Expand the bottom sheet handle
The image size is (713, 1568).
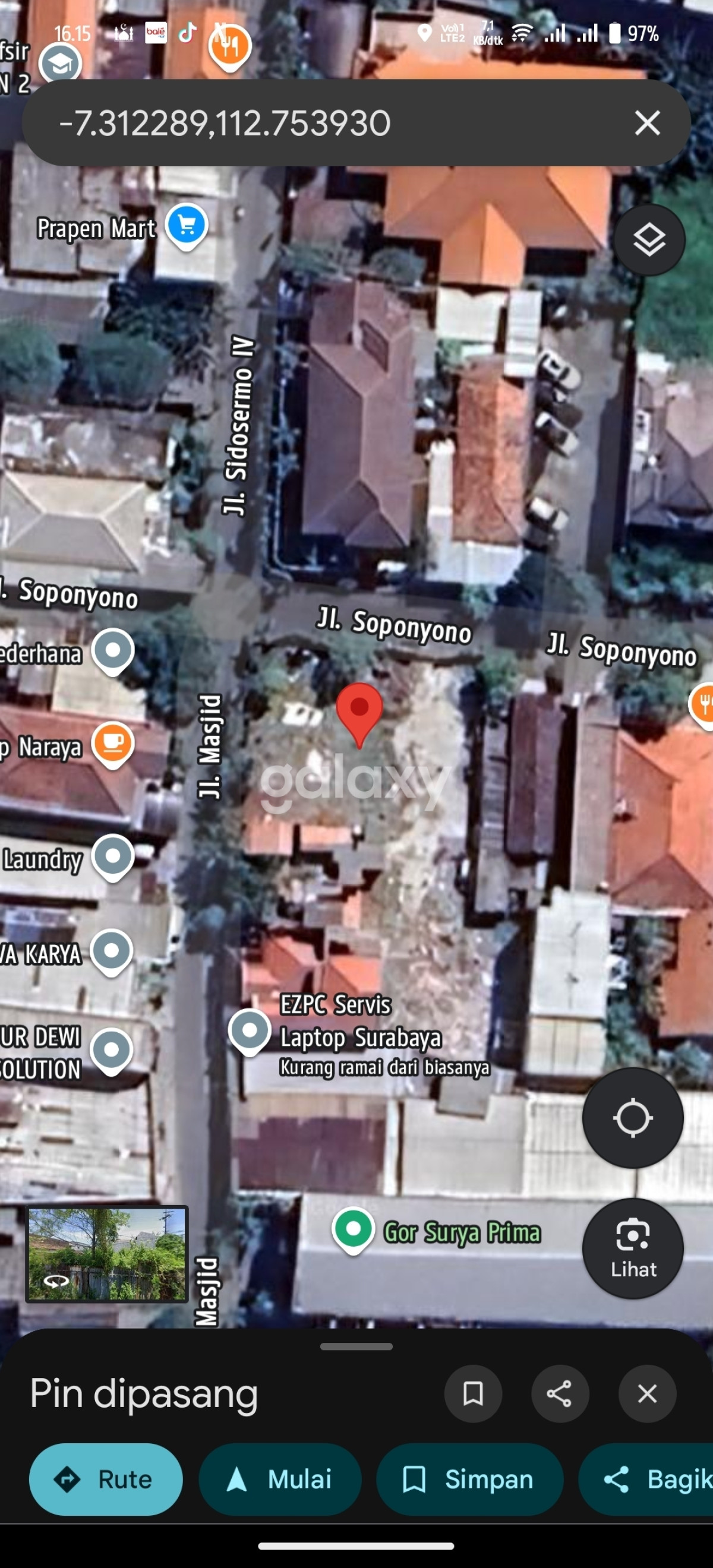click(x=356, y=1346)
